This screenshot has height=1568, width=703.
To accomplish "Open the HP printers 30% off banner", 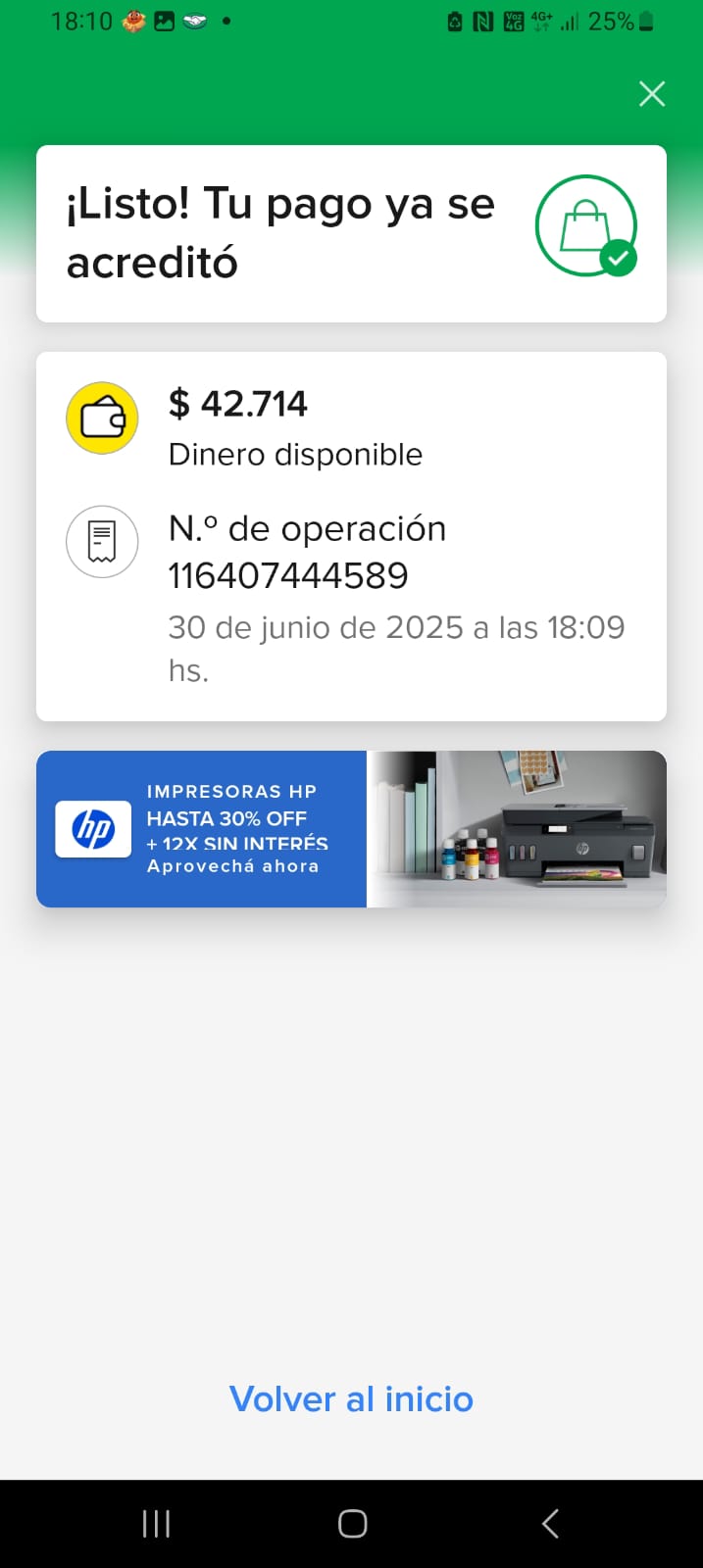I will [351, 829].
